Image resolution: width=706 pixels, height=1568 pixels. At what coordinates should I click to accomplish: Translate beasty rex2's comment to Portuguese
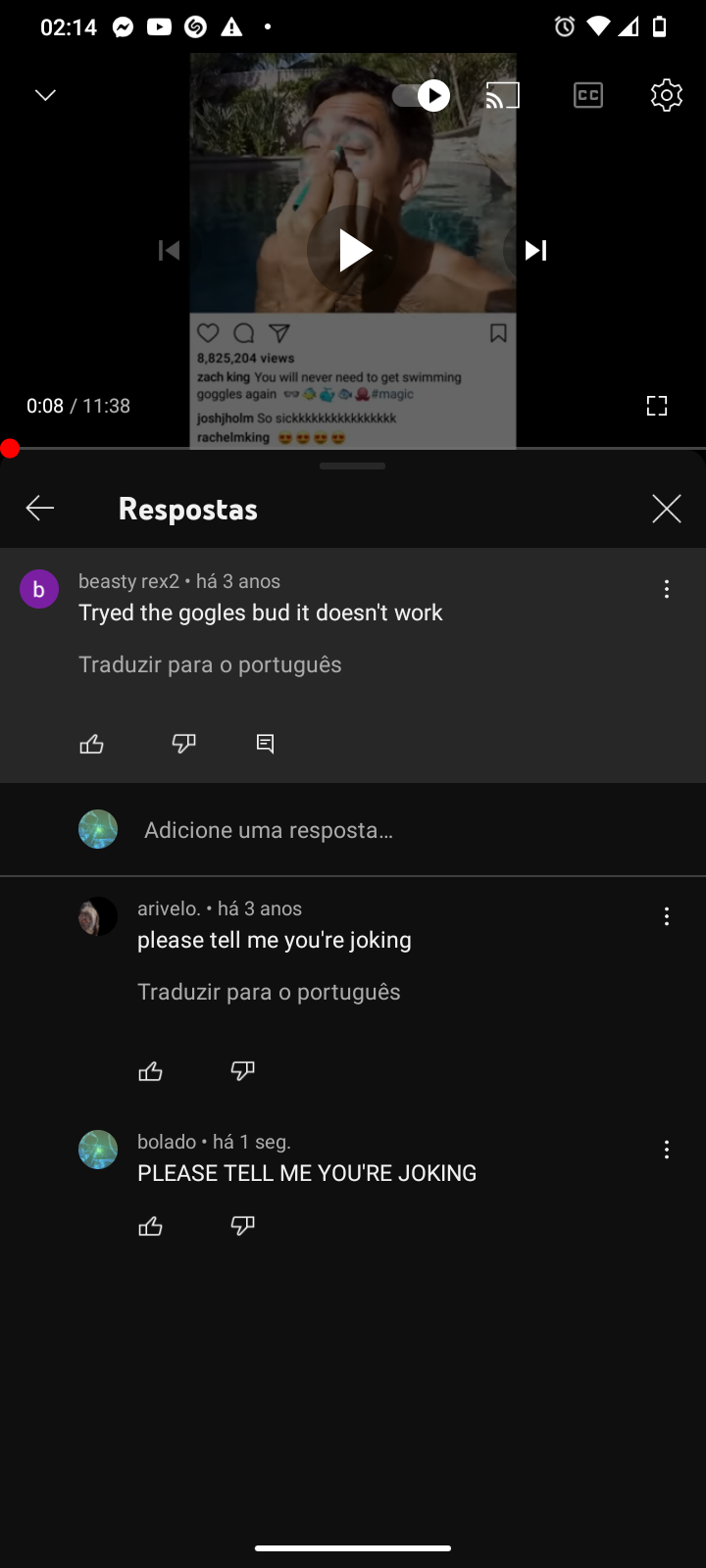pyautogui.click(x=210, y=664)
